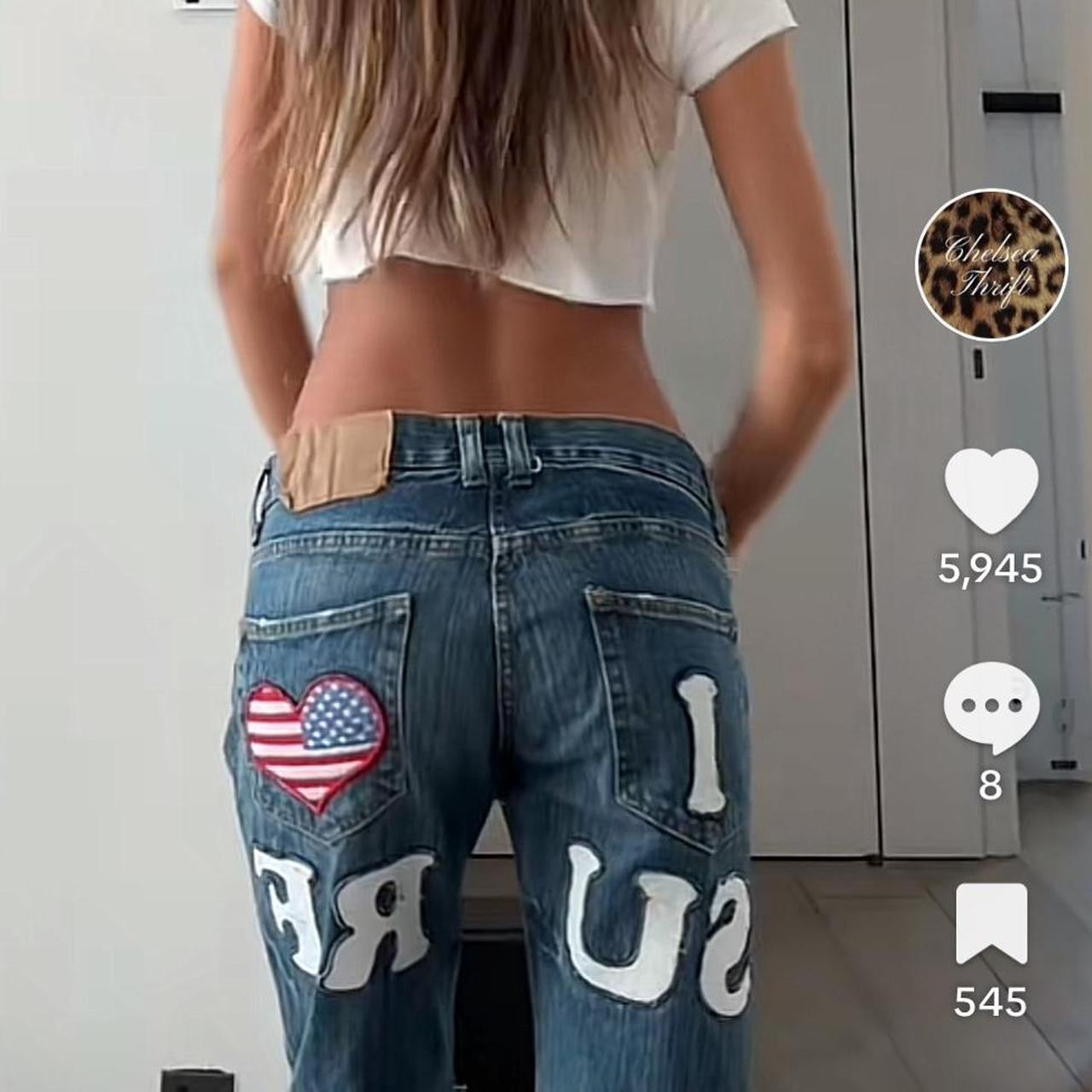
Task: Open the Chelsea Thrift profile avatar
Action: click(991, 264)
